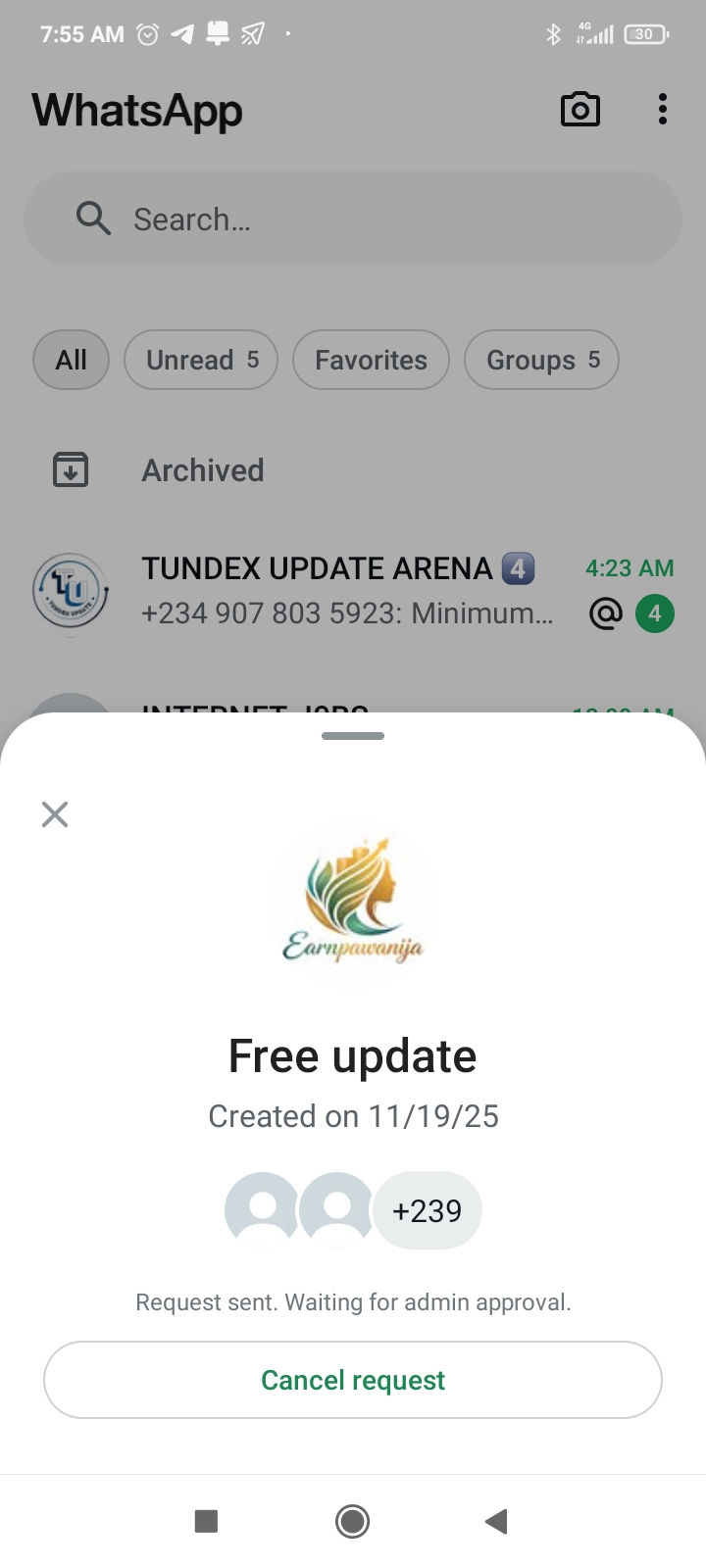Switch to the Groups filter

point(541,360)
